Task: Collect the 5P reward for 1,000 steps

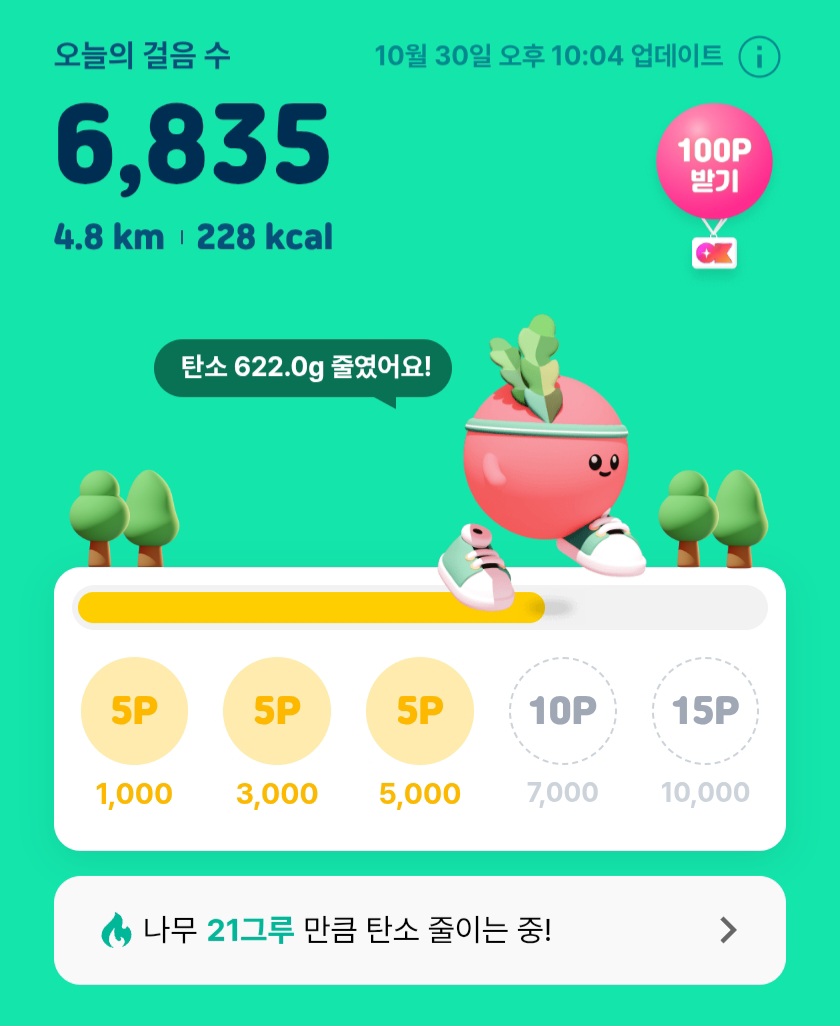Action: [x=134, y=711]
